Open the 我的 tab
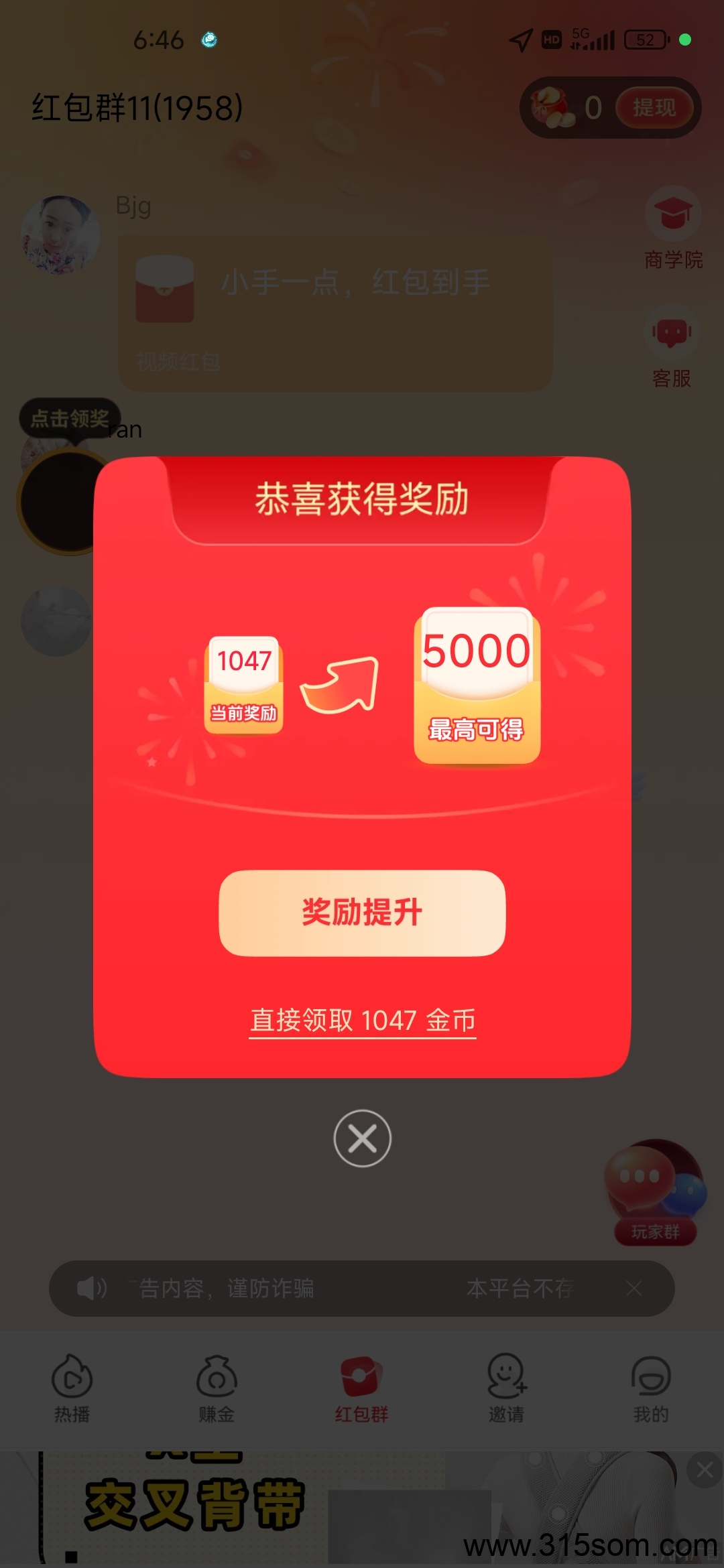Viewport: 724px width, 1568px height. [x=651, y=1388]
